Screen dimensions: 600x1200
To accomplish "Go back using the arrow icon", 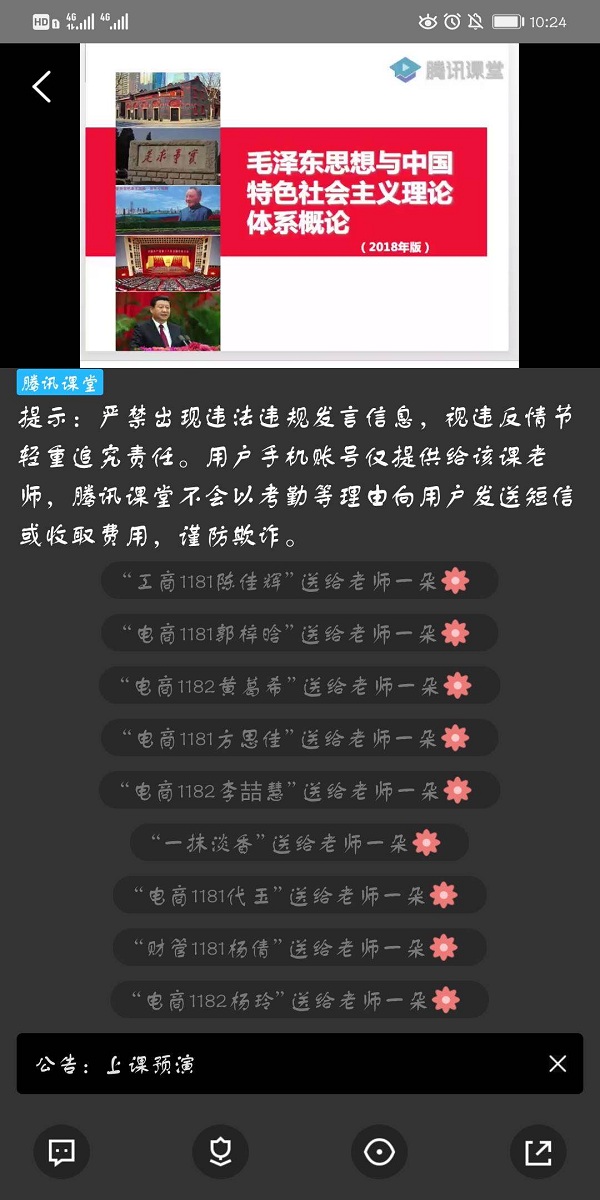I will coord(41,87).
